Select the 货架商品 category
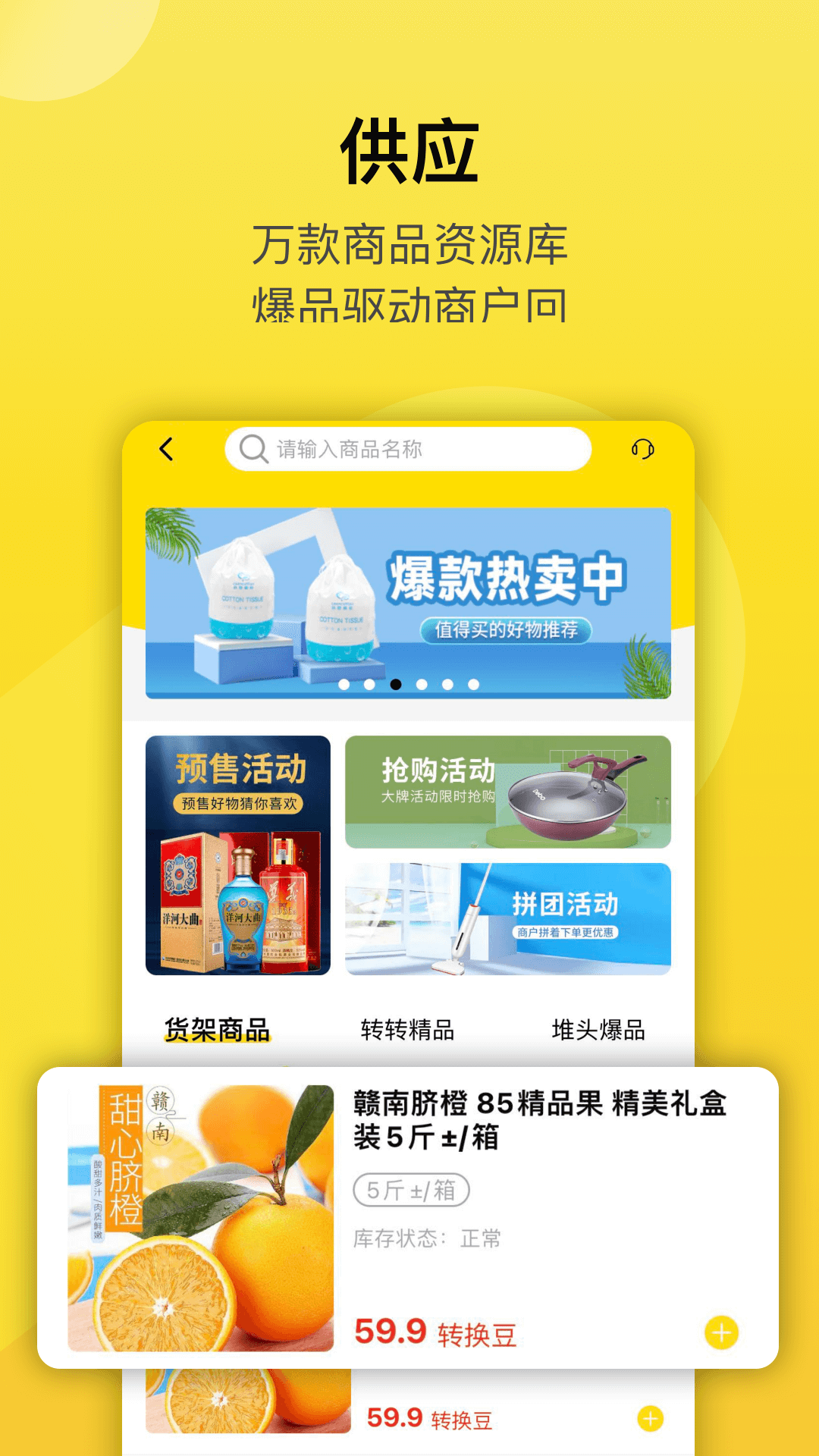The height and width of the screenshot is (1456, 819). [x=220, y=1031]
